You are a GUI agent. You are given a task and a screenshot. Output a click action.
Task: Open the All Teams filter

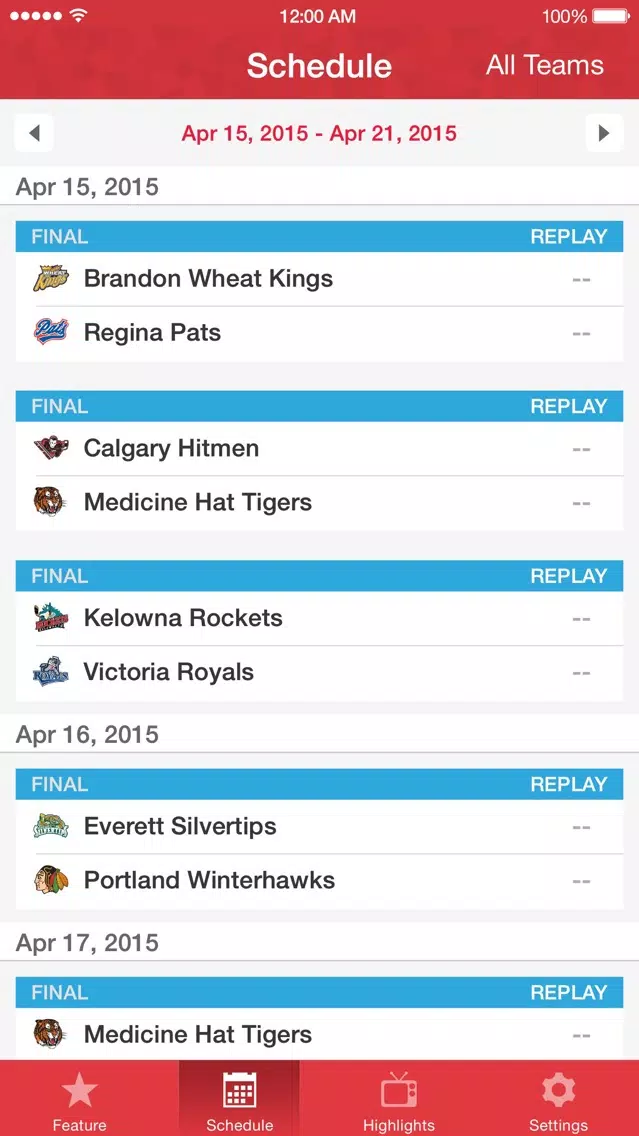[x=544, y=65]
